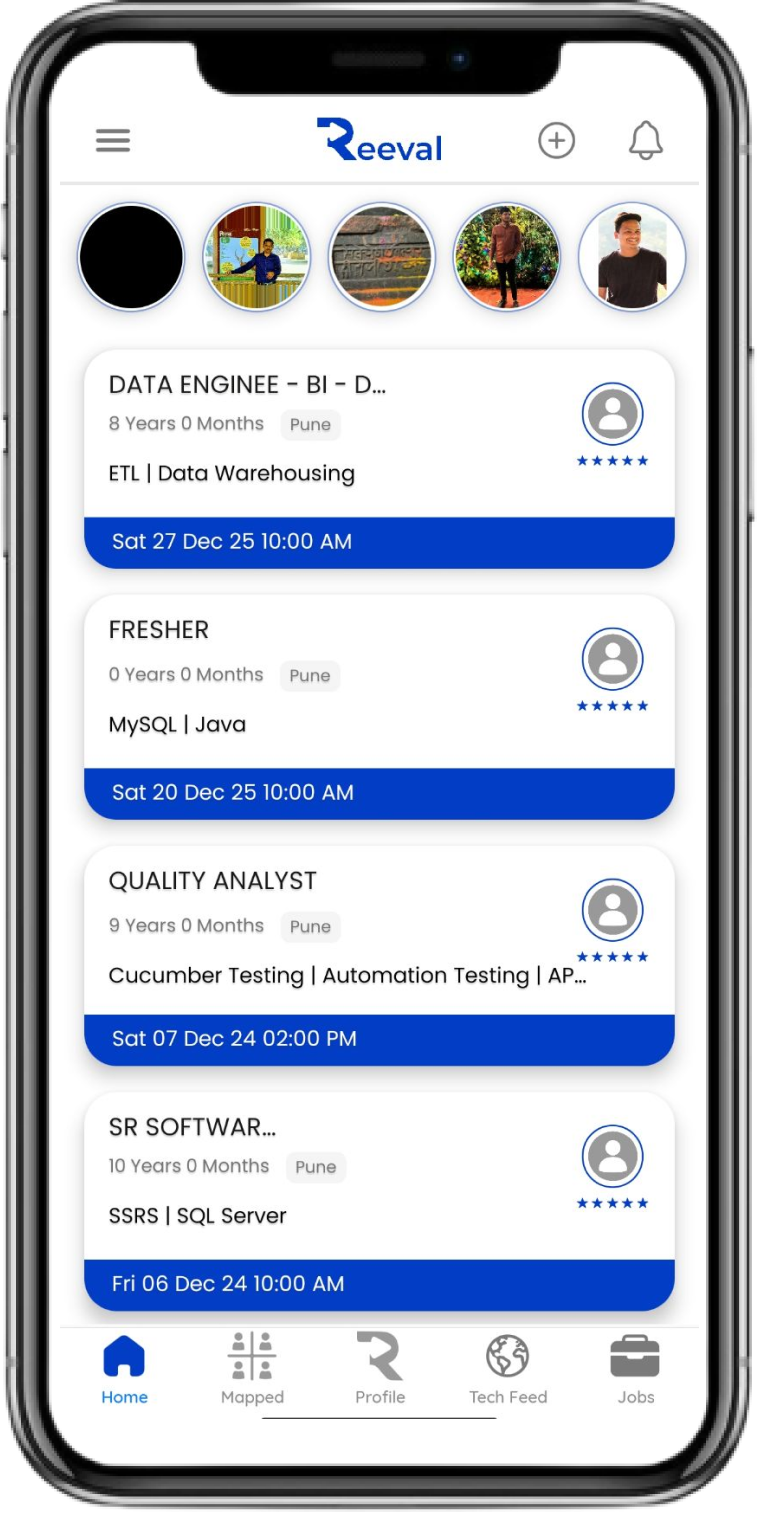Open the Profile tab

[x=380, y=1369]
